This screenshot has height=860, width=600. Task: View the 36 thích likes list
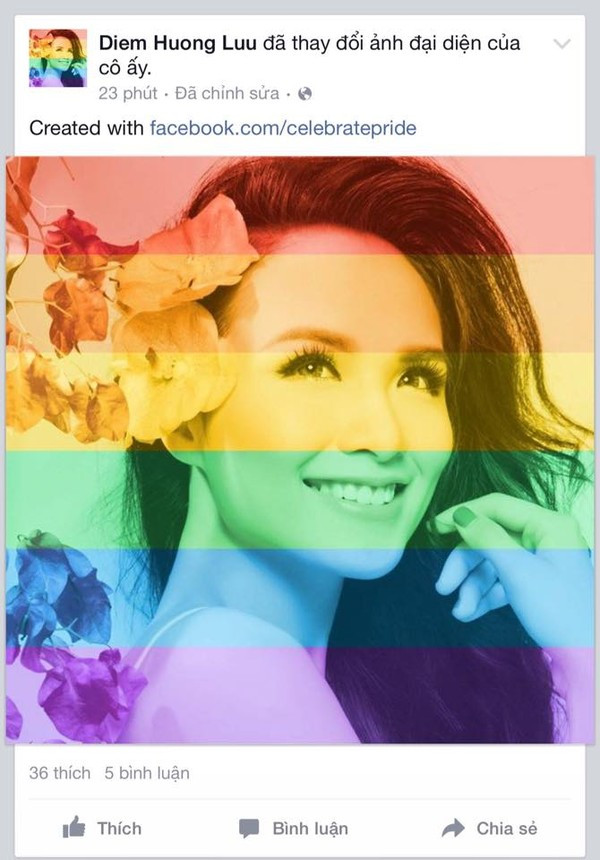59,773
